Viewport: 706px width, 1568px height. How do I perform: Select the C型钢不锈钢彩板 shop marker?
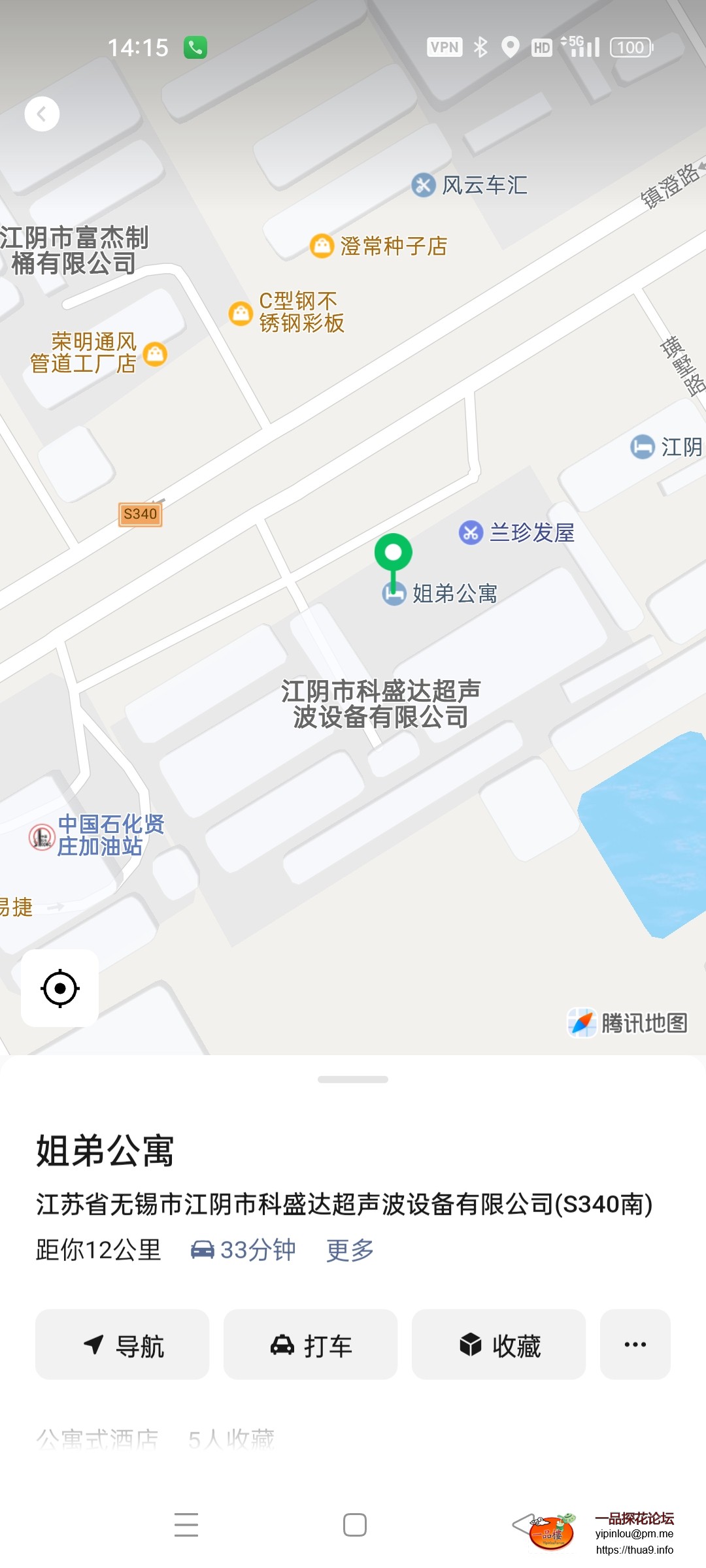tap(241, 313)
